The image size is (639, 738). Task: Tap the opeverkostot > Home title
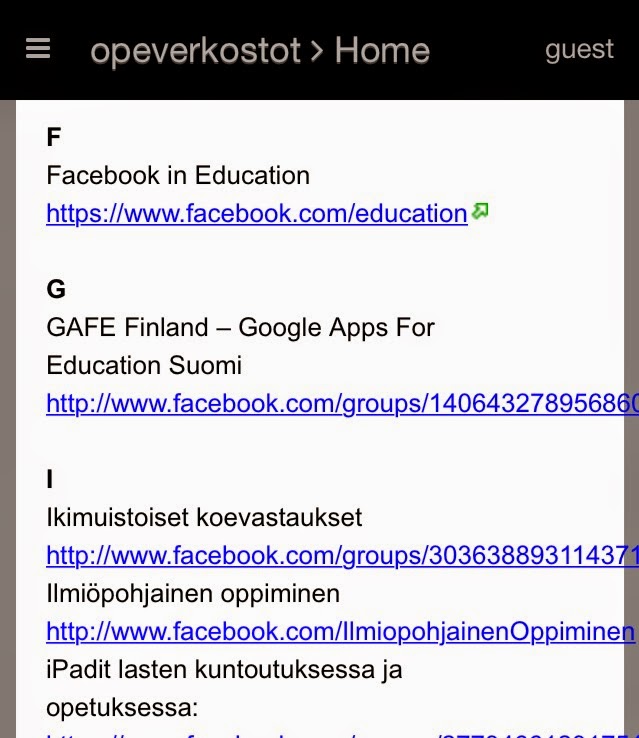point(260,50)
